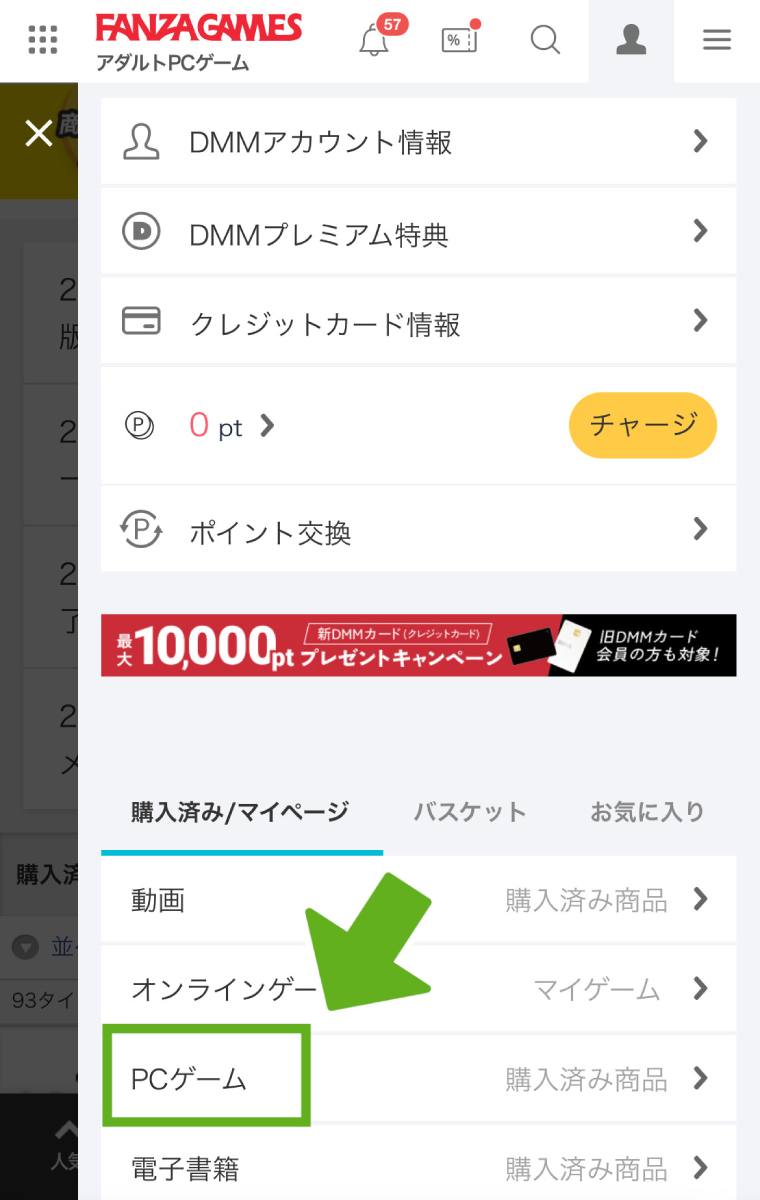
Task: Tap the search magnifier icon
Action: tap(545, 41)
